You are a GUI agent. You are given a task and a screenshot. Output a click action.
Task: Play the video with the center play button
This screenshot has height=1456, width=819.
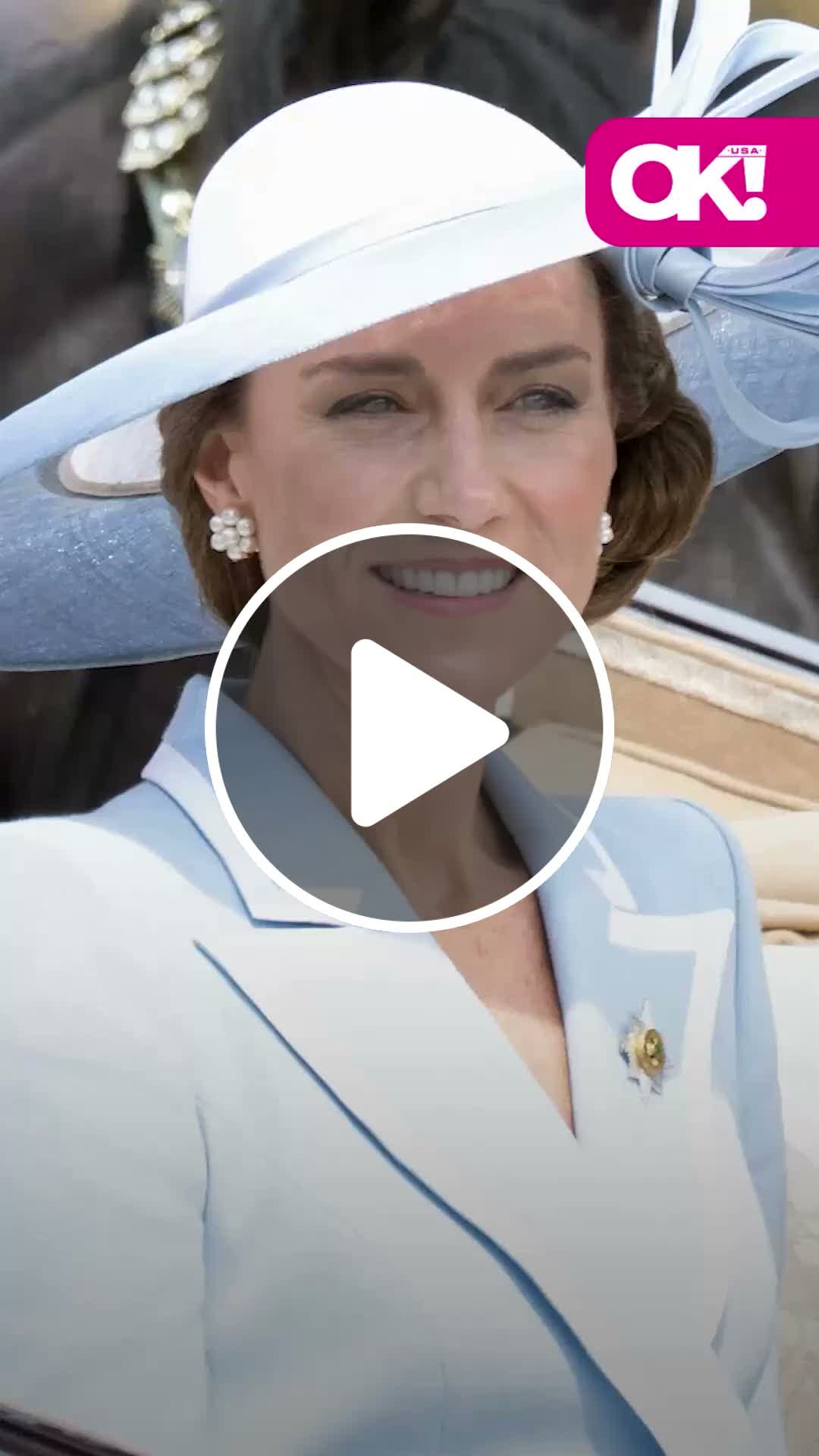(x=409, y=728)
